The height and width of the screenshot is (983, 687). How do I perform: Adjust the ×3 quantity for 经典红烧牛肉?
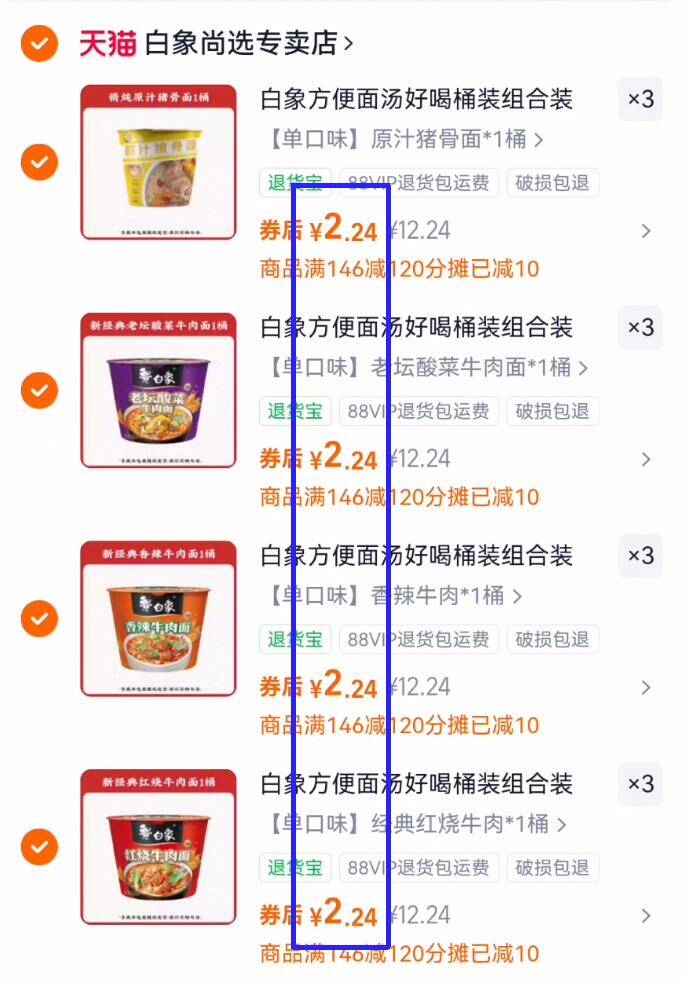tap(640, 784)
